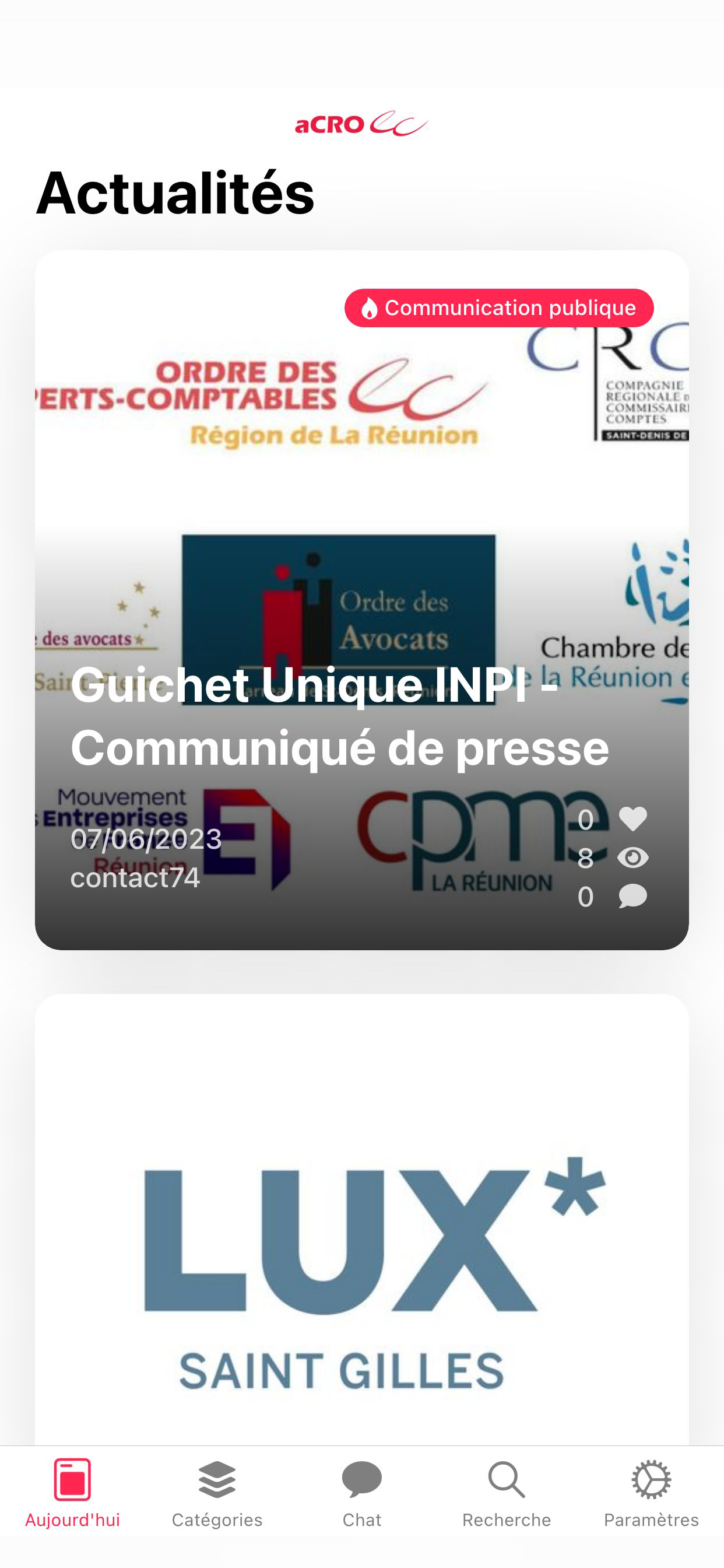Open the LUX Saint Gilles news card
724x1568 pixels.
click(361, 1248)
